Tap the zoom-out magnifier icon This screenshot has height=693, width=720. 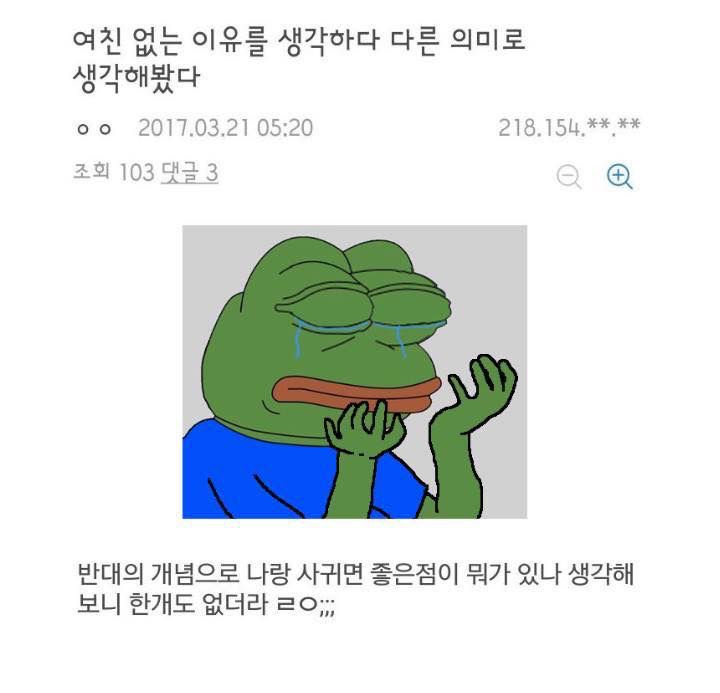[x=569, y=177]
